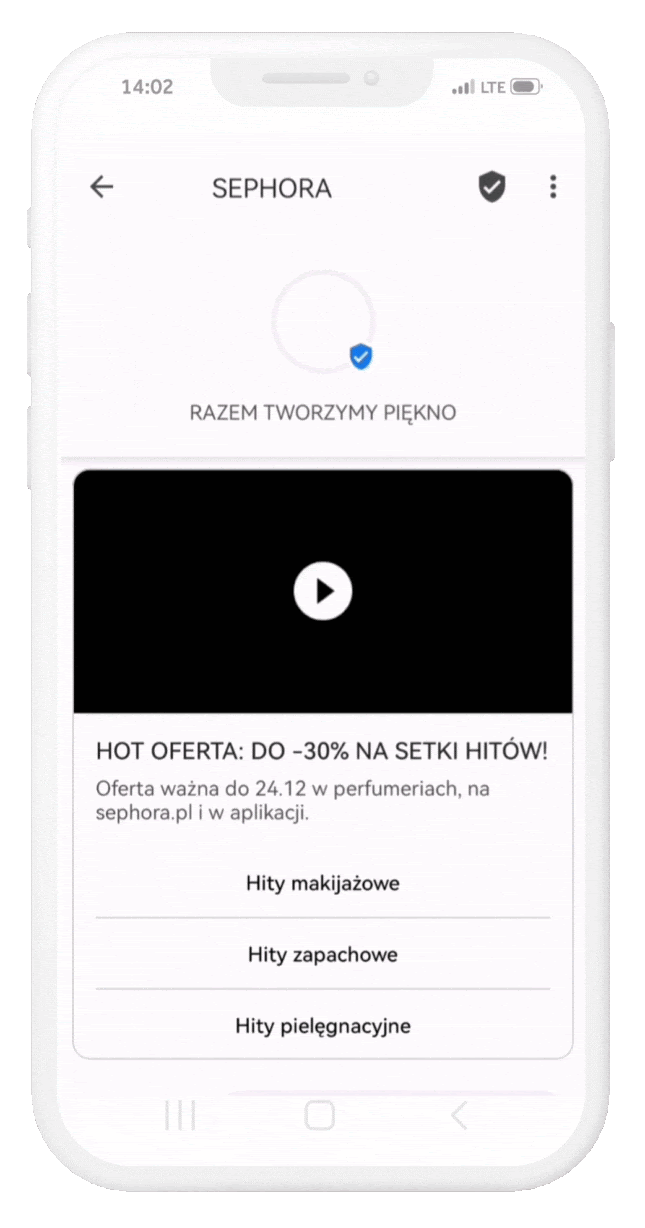
Task: Go back using the arrow icon
Action: tap(102, 187)
